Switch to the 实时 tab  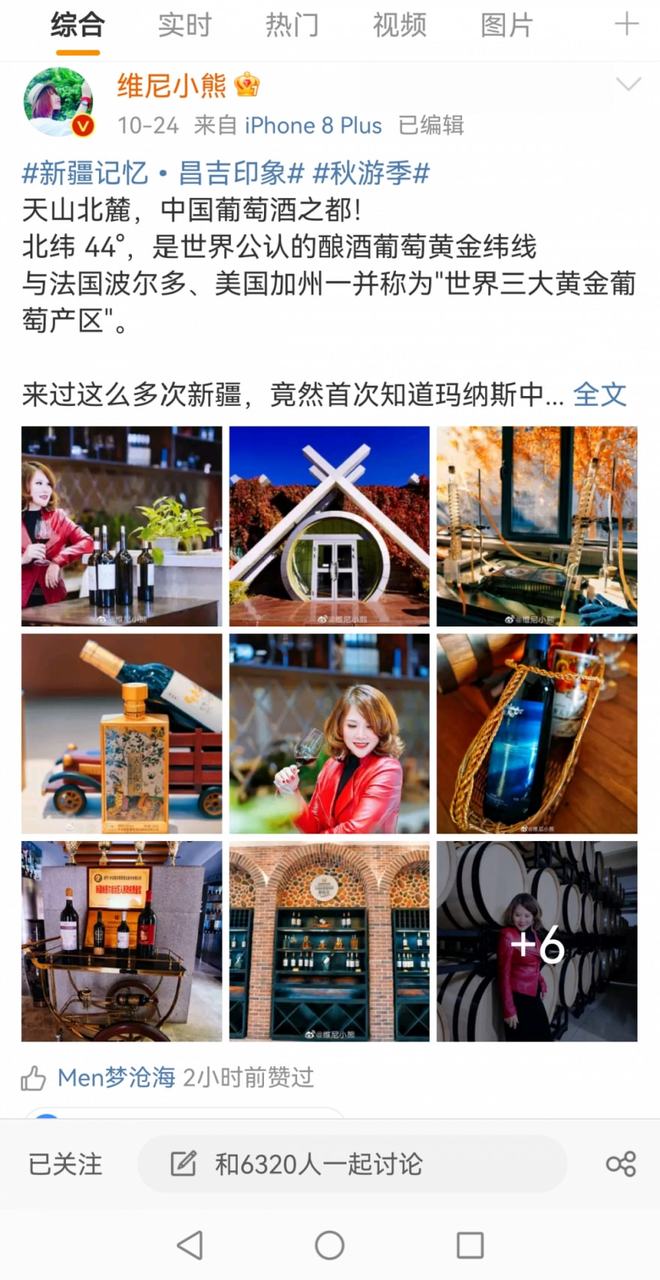(185, 25)
